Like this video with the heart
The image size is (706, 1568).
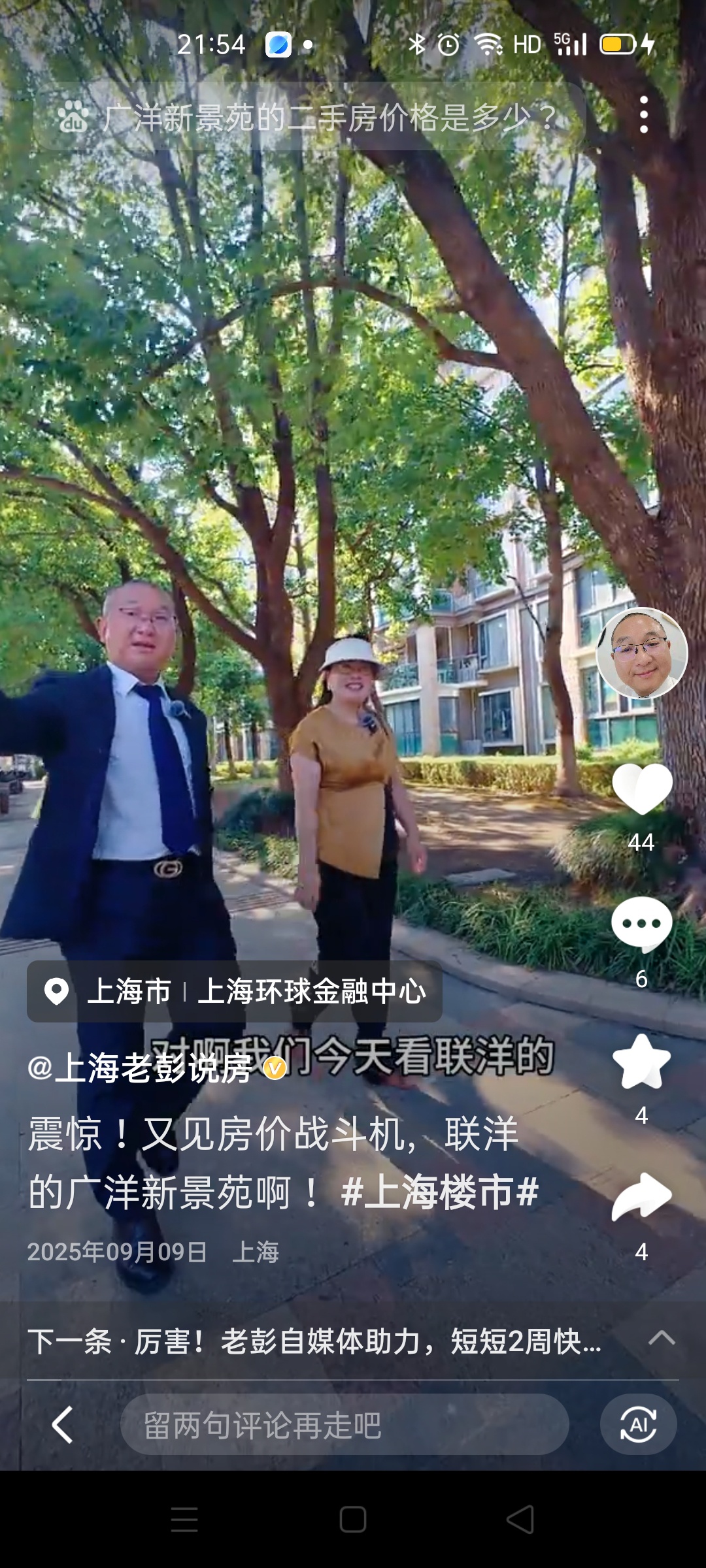pos(642,789)
